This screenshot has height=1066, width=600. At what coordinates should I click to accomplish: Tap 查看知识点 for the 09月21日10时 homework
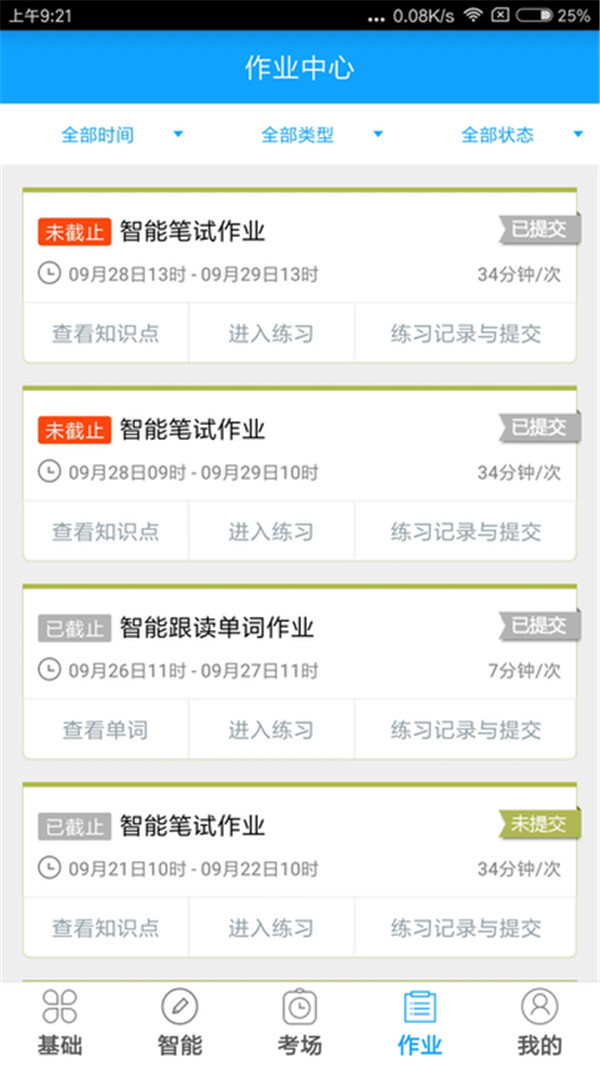tap(106, 928)
